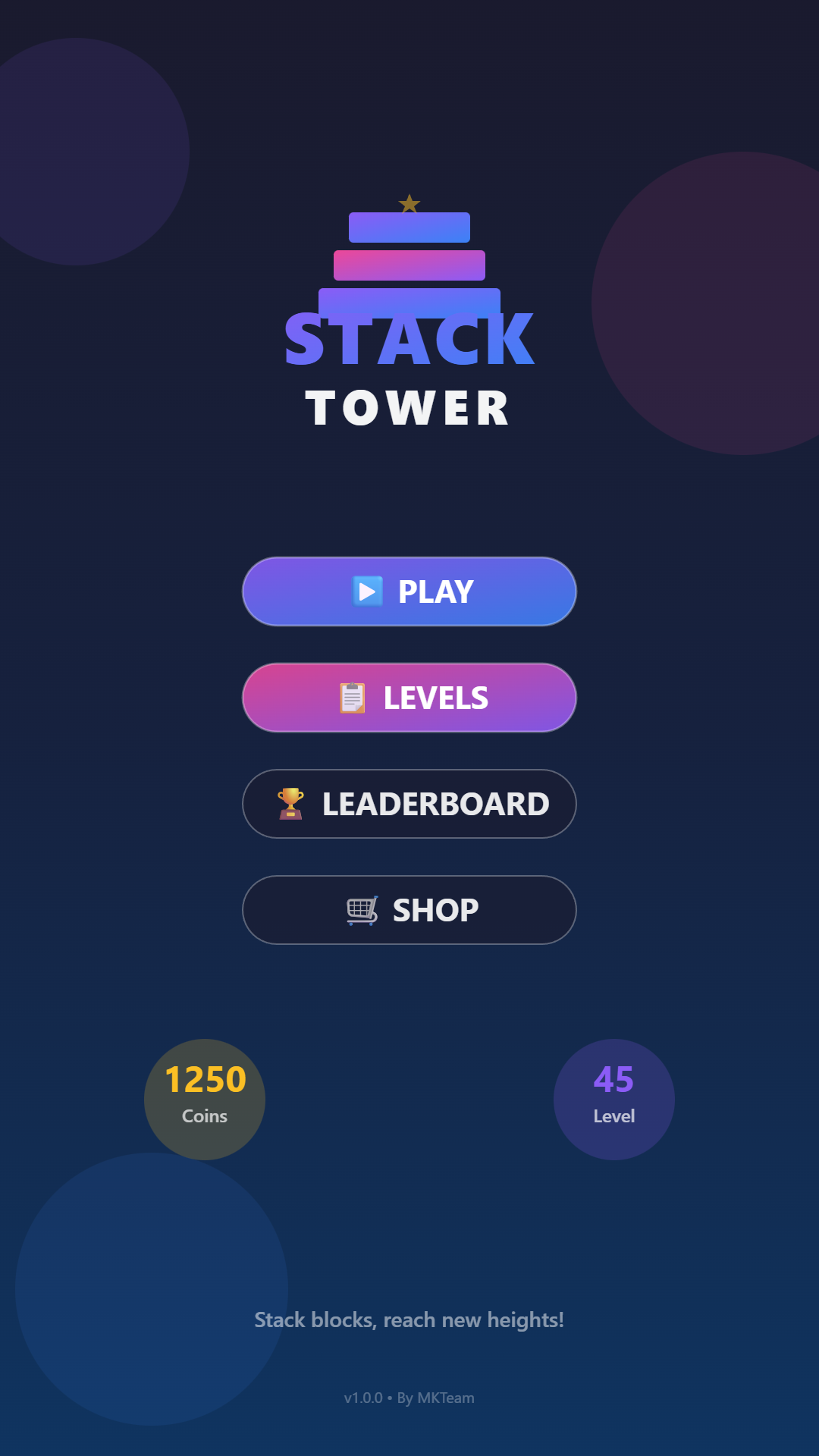Open the LEVELS selection
The image size is (819, 1456).
pos(409,698)
